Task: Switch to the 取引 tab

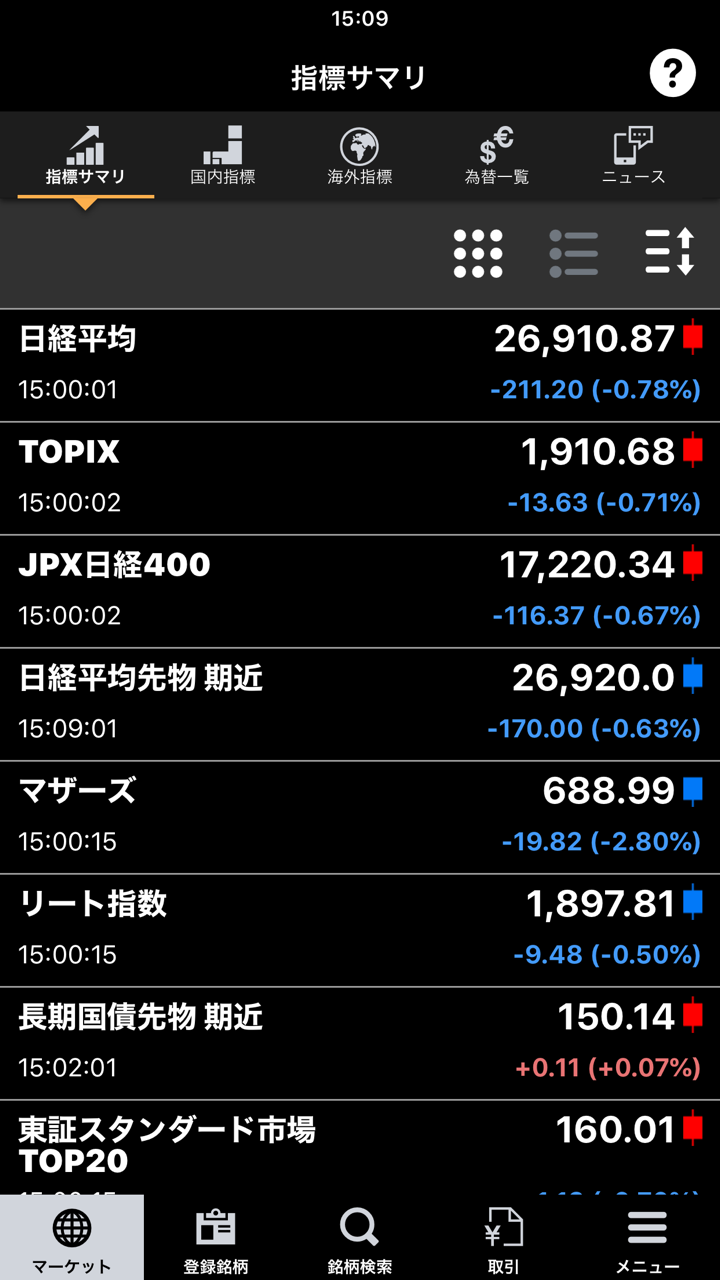Action: (x=504, y=1238)
